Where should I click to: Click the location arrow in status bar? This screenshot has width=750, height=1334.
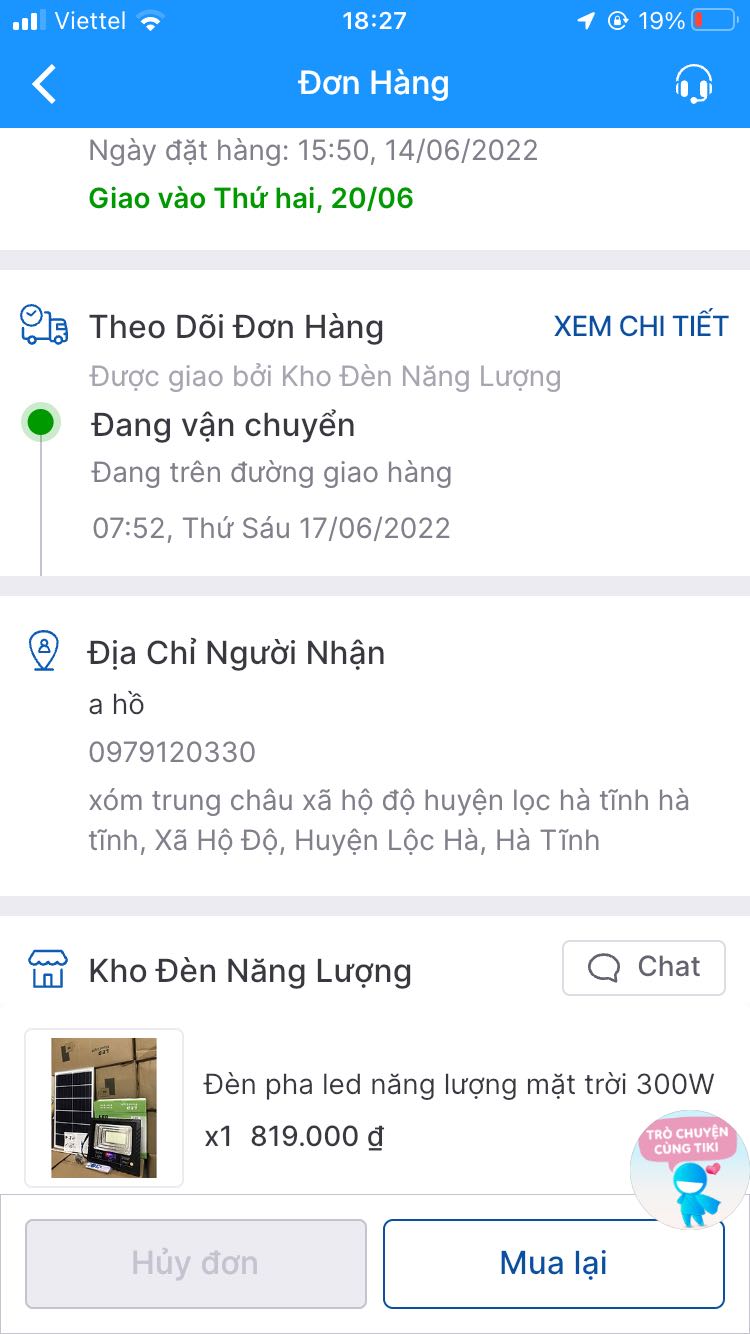coord(588,19)
